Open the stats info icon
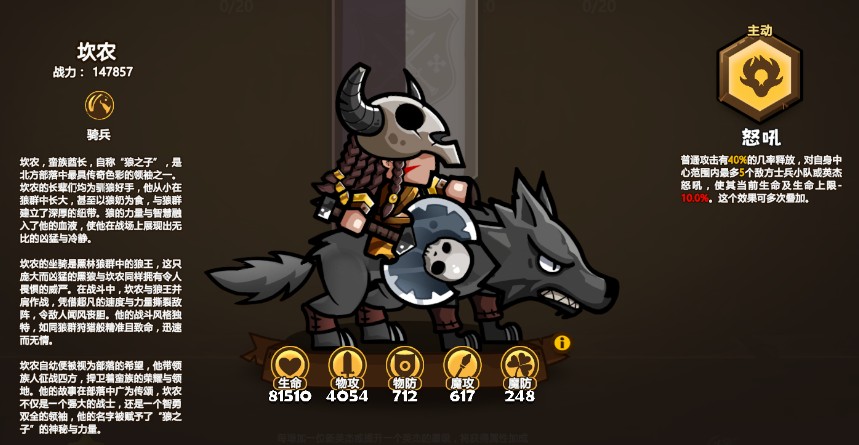Viewport: 859px width, 445px height. coord(562,343)
